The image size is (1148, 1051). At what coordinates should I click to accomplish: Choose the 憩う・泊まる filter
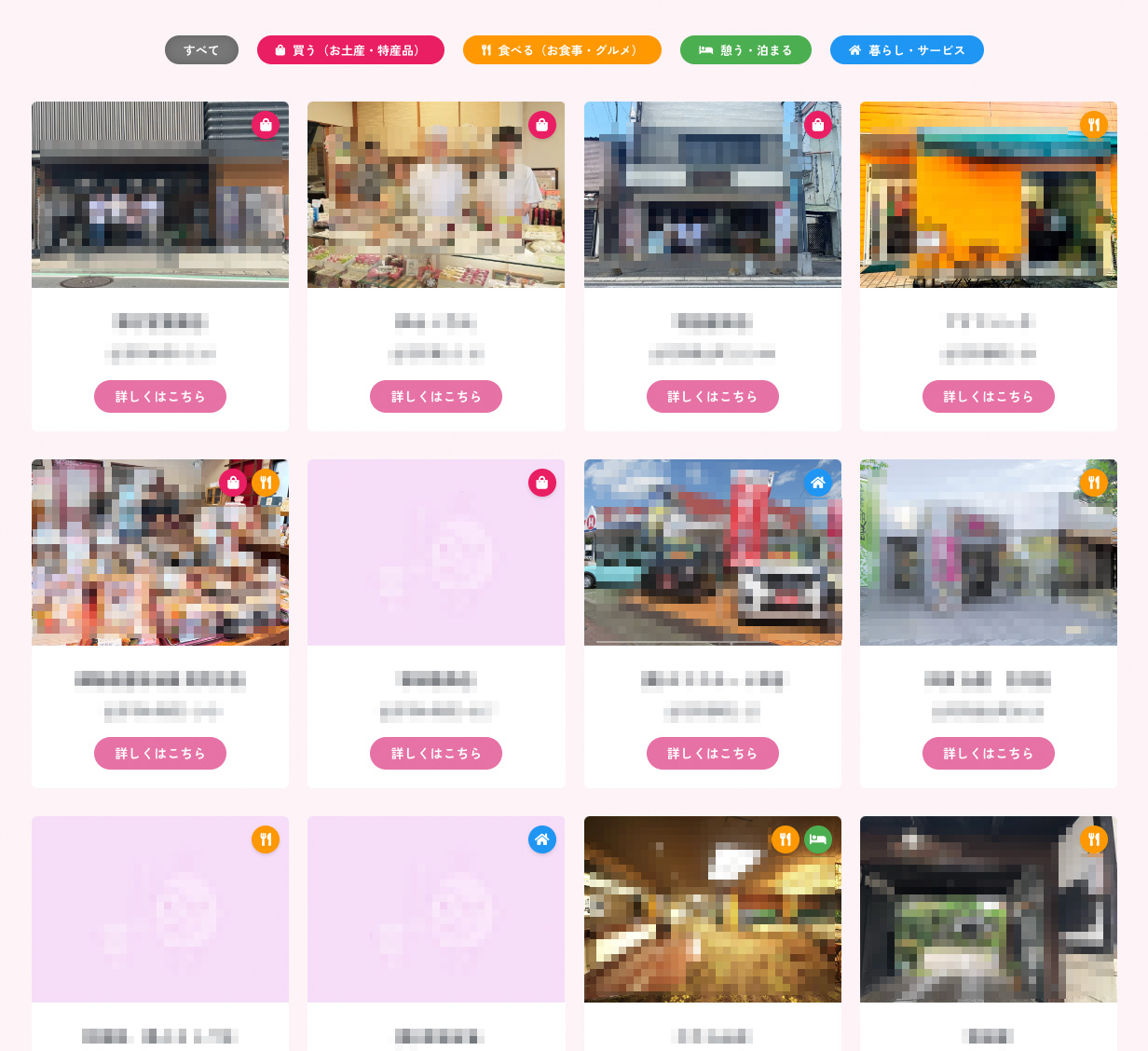pos(745,50)
